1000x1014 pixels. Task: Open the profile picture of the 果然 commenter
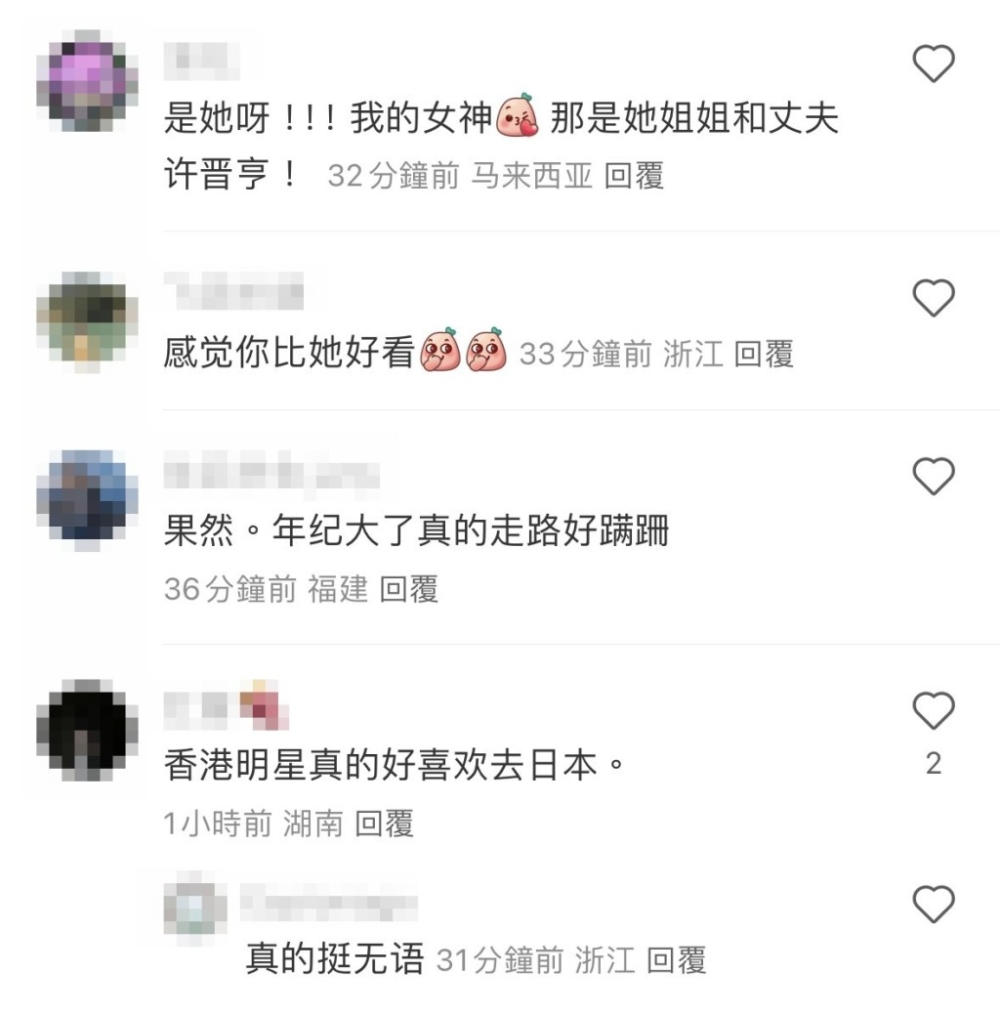pos(87,496)
